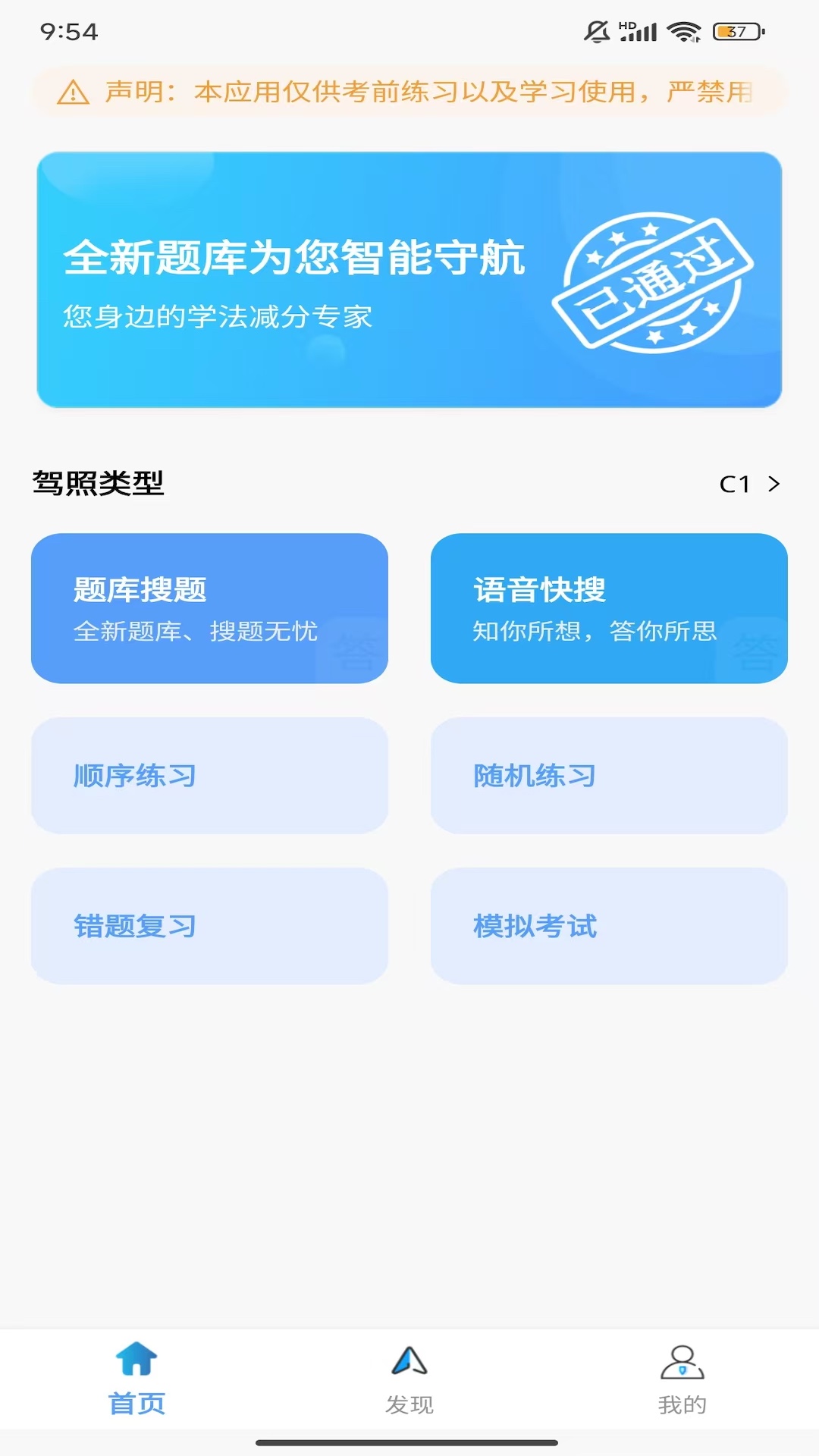Begin 顺序练习 sequential practice

pos(209,776)
